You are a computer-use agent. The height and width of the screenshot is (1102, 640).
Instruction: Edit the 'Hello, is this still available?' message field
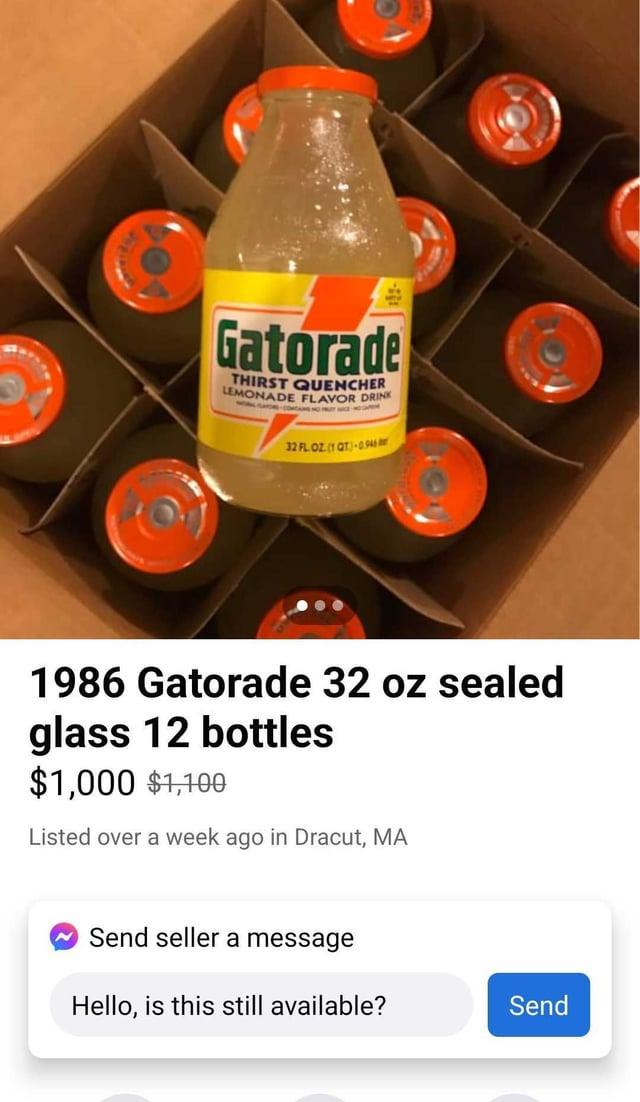tap(260, 1005)
